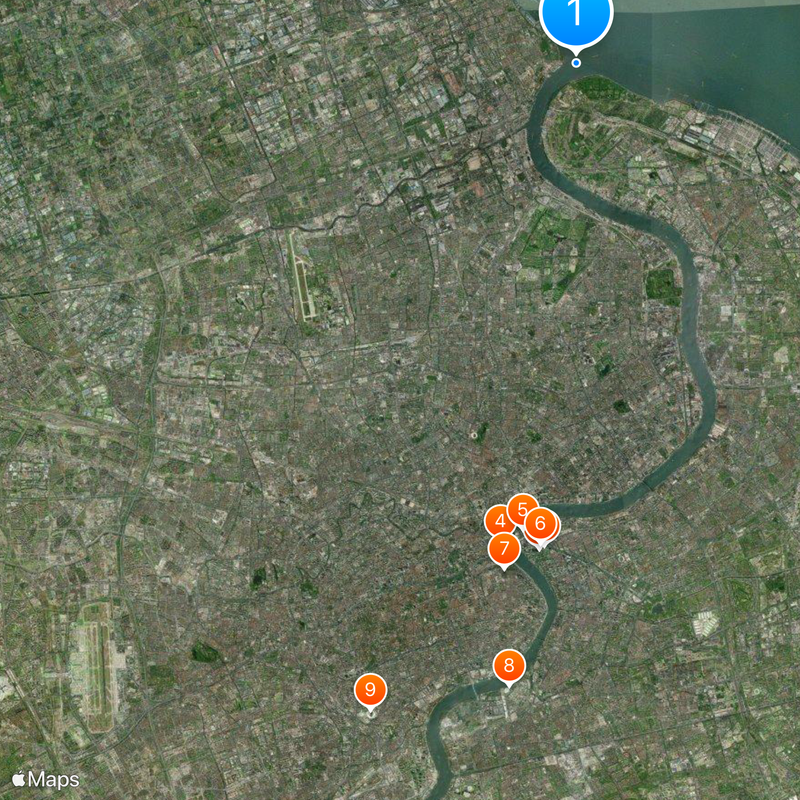Open the Apple Maps attribution link
The width and height of the screenshot is (800, 800).
pyautogui.click(x=46, y=779)
